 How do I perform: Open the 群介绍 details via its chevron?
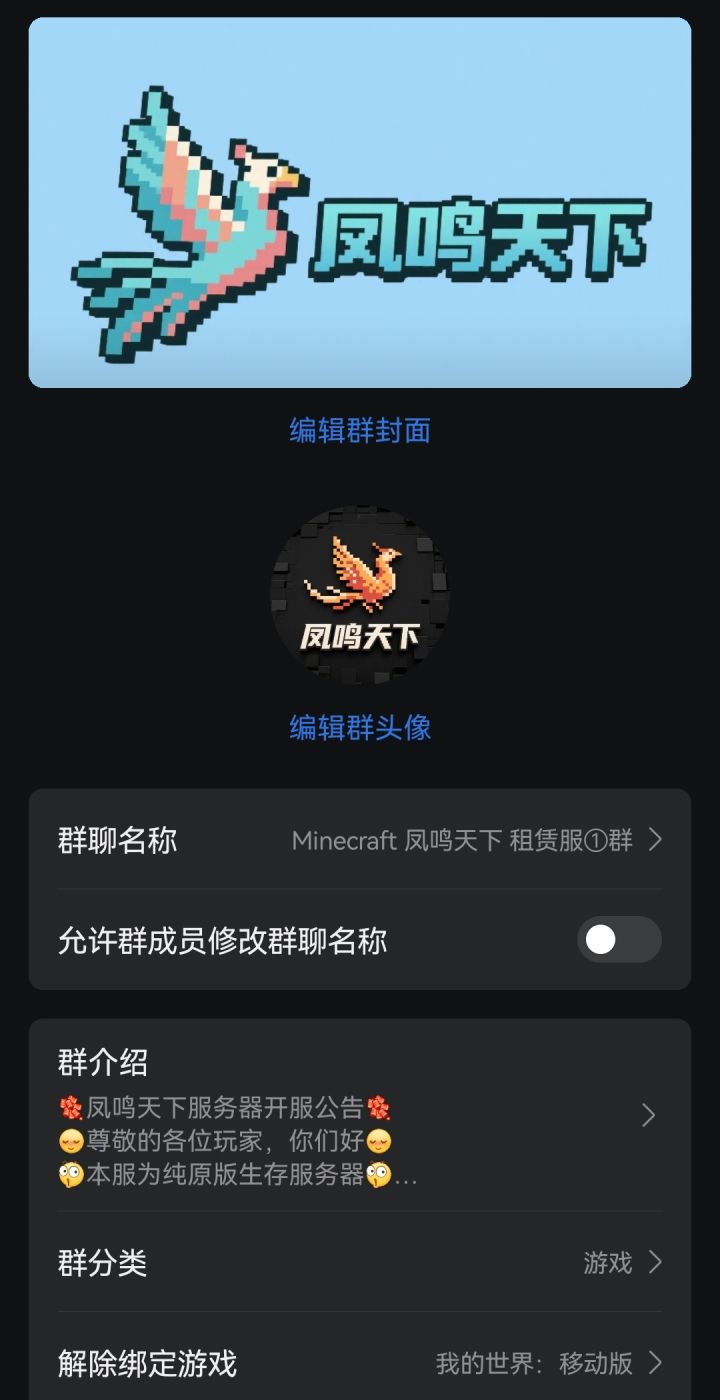click(x=649, y=1114)
